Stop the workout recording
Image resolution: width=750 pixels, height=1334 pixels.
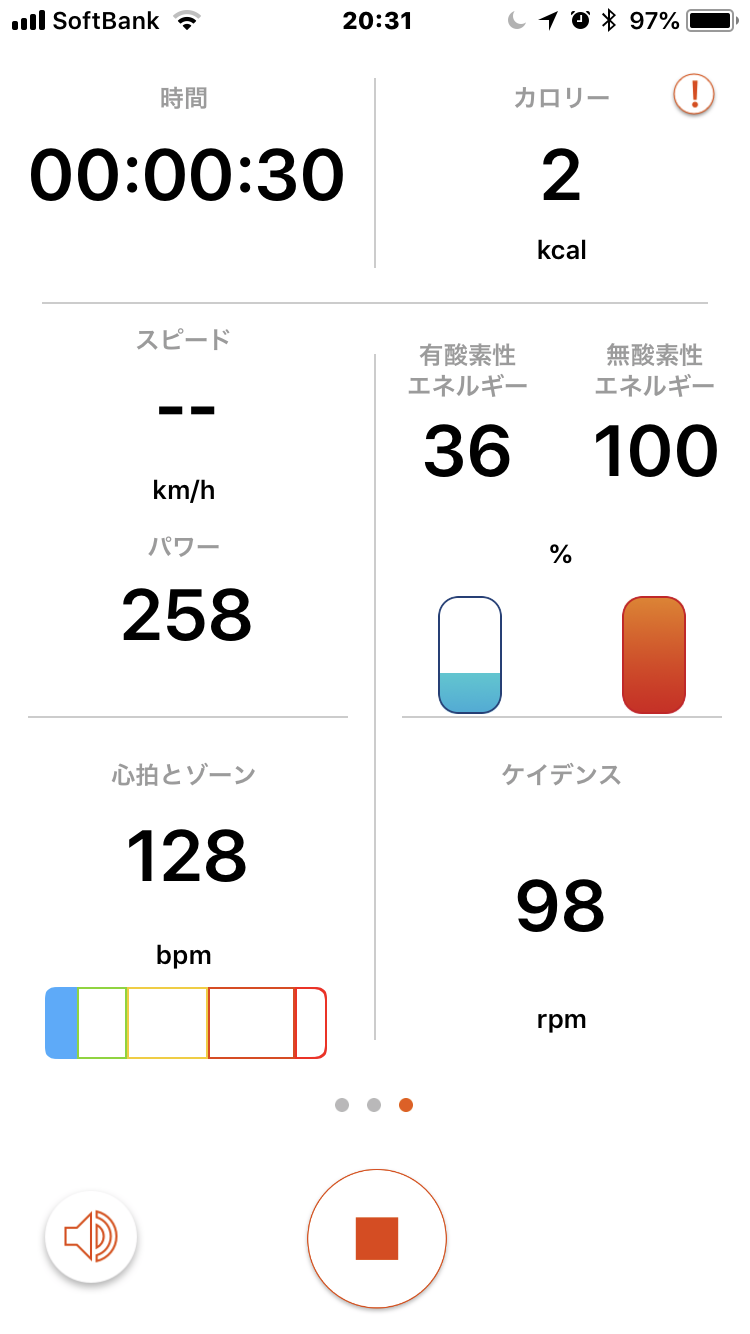pyautogui.click(x=377, y=1238)
